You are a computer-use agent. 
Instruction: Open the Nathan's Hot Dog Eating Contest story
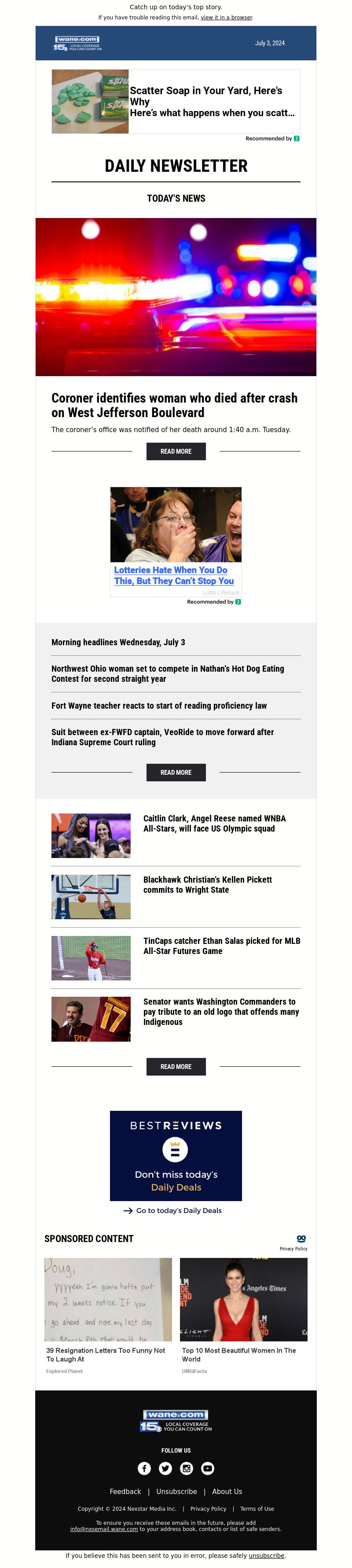point(167,673)
